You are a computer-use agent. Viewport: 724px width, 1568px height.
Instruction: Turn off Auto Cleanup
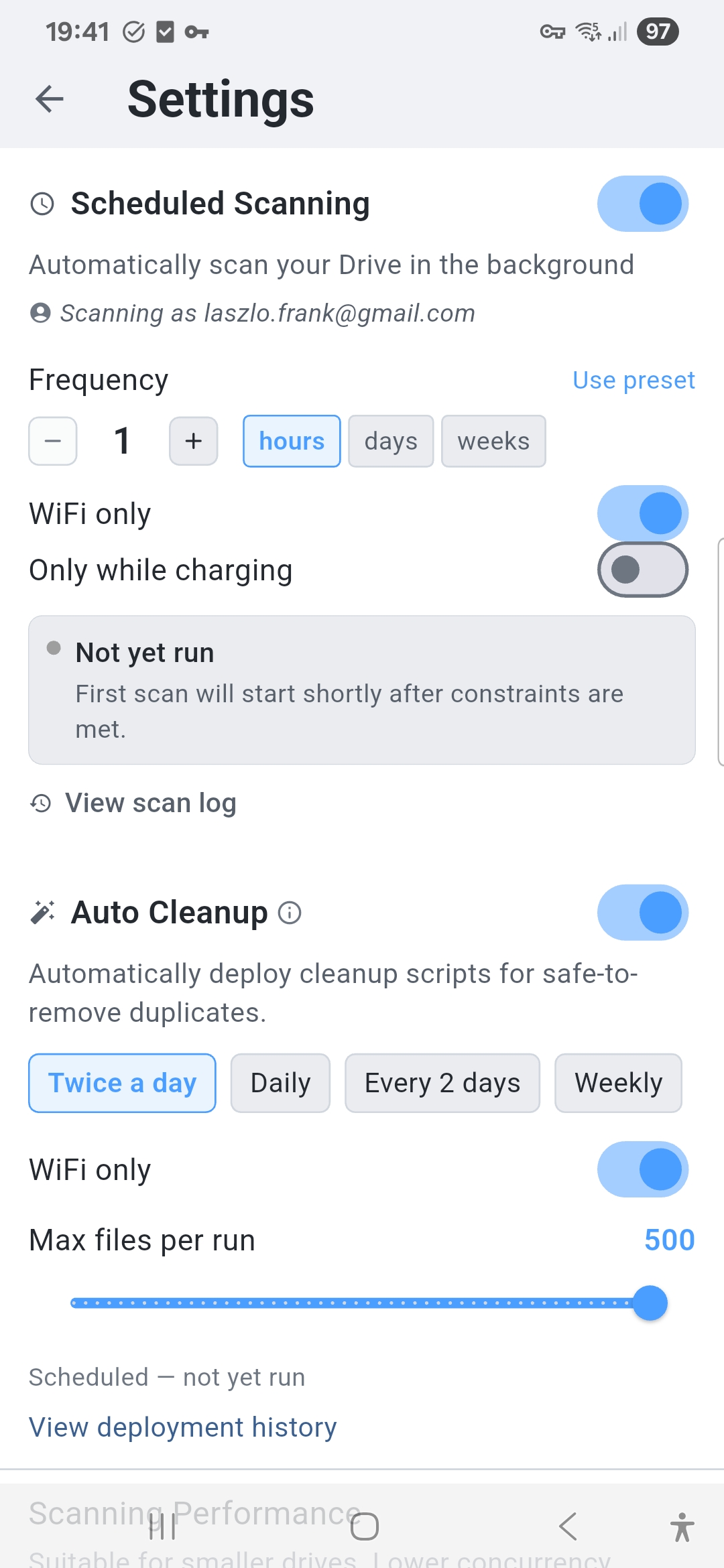[642, 913]
